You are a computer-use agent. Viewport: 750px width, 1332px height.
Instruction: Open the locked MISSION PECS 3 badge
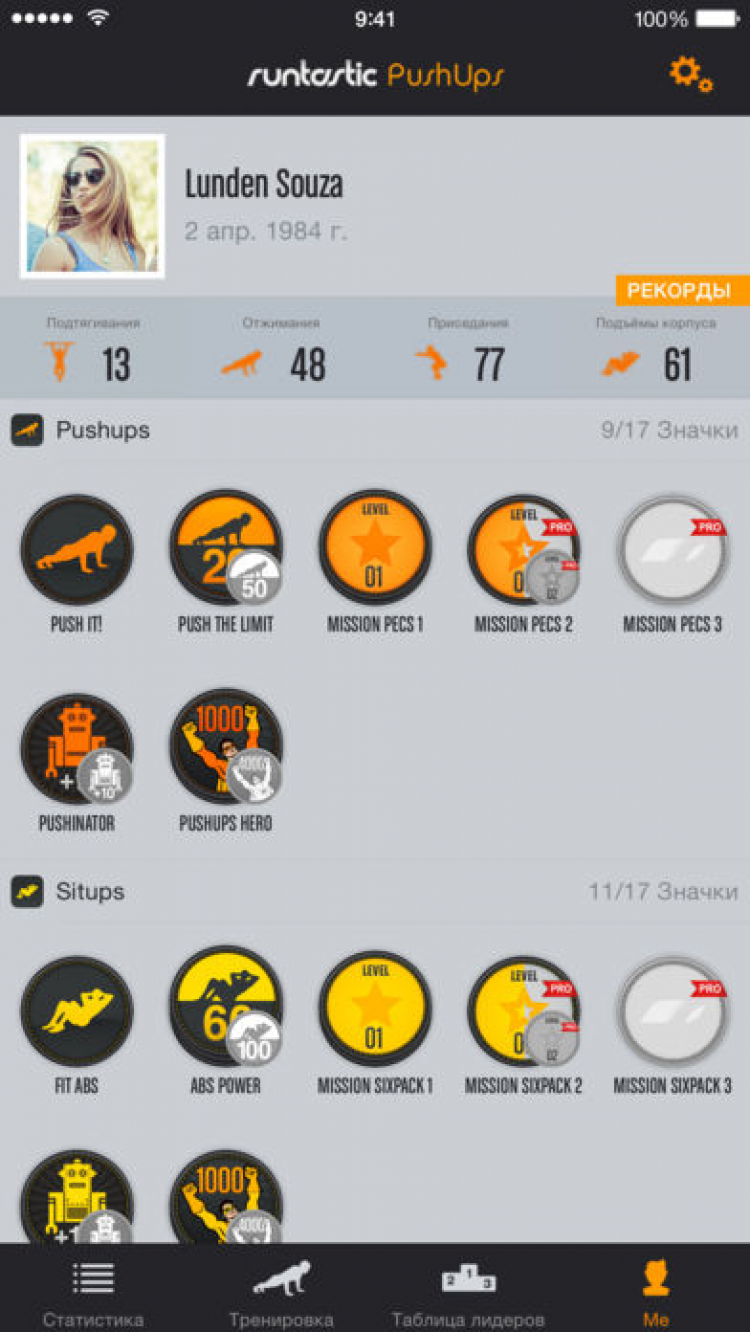[672, 550]
